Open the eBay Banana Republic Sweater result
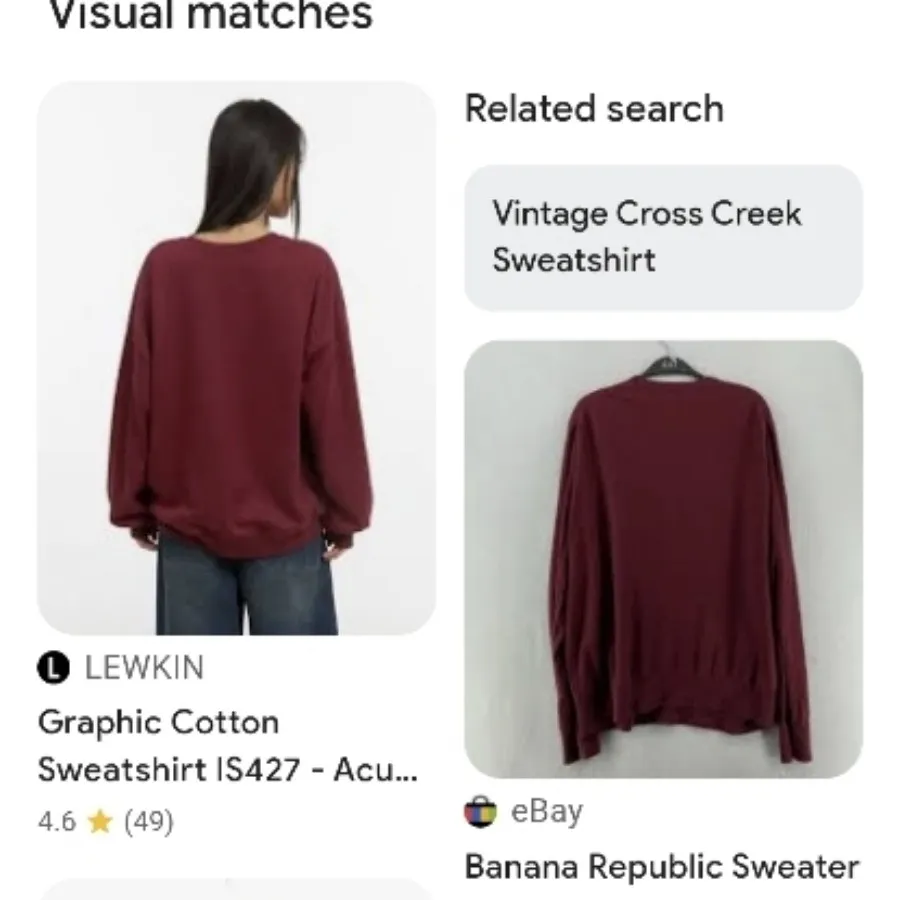 click(x=663, y=560)
